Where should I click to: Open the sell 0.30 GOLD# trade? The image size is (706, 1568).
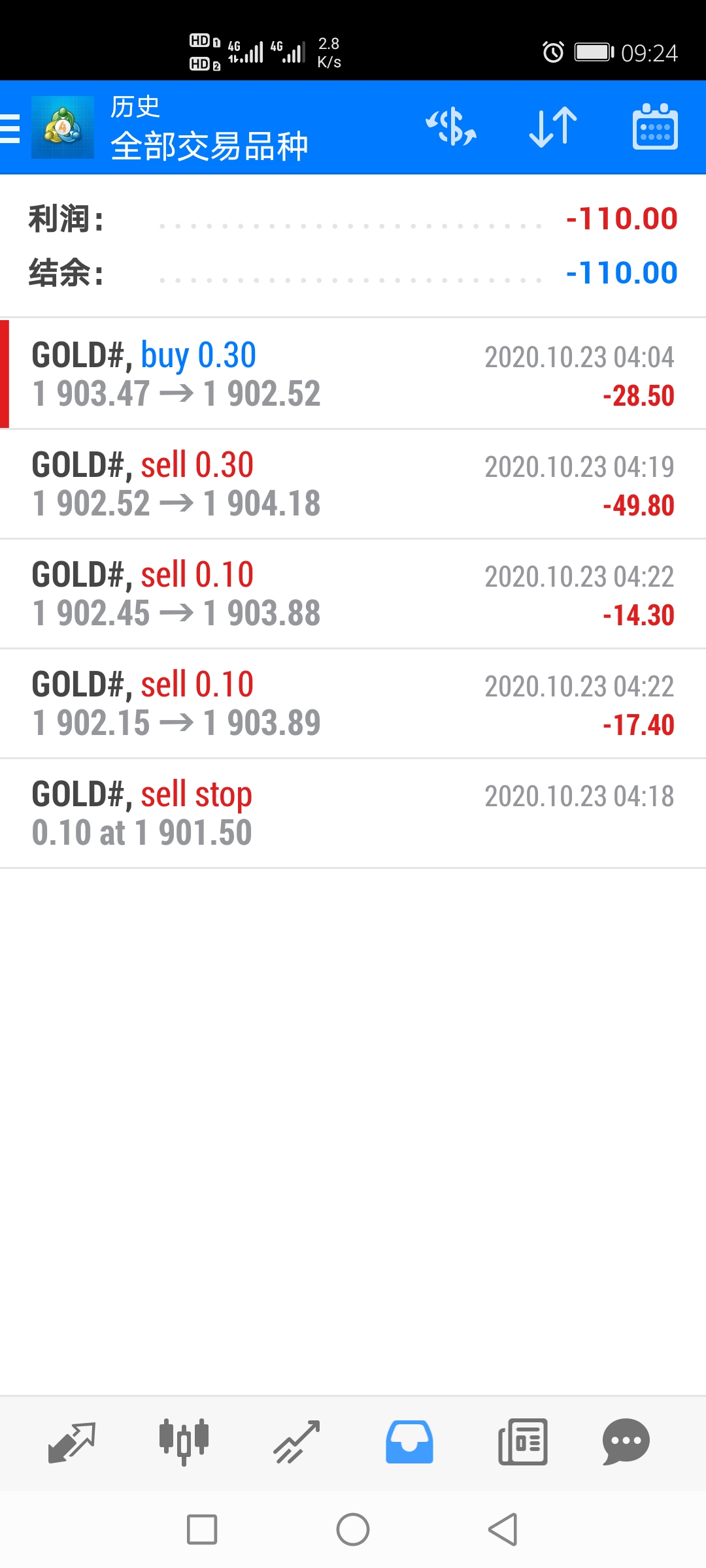tap(353, 484)
